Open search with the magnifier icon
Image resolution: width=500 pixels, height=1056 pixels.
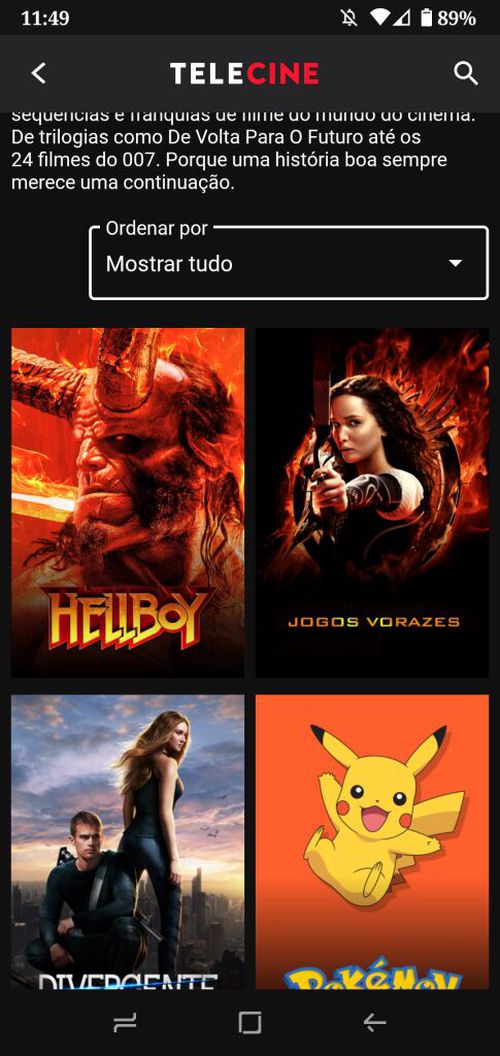466,73
